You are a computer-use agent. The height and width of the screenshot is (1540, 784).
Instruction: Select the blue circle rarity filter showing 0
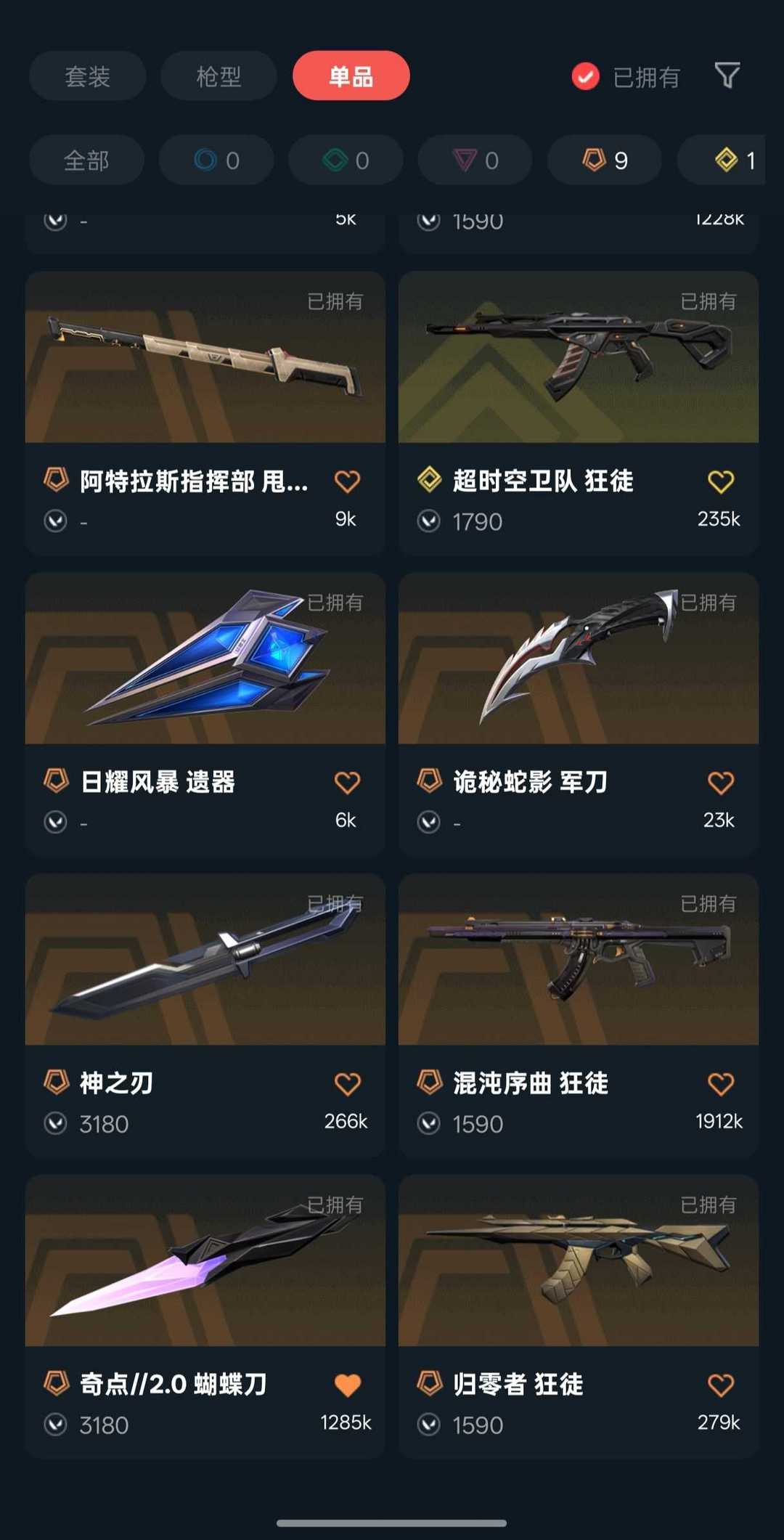[216, 160]
